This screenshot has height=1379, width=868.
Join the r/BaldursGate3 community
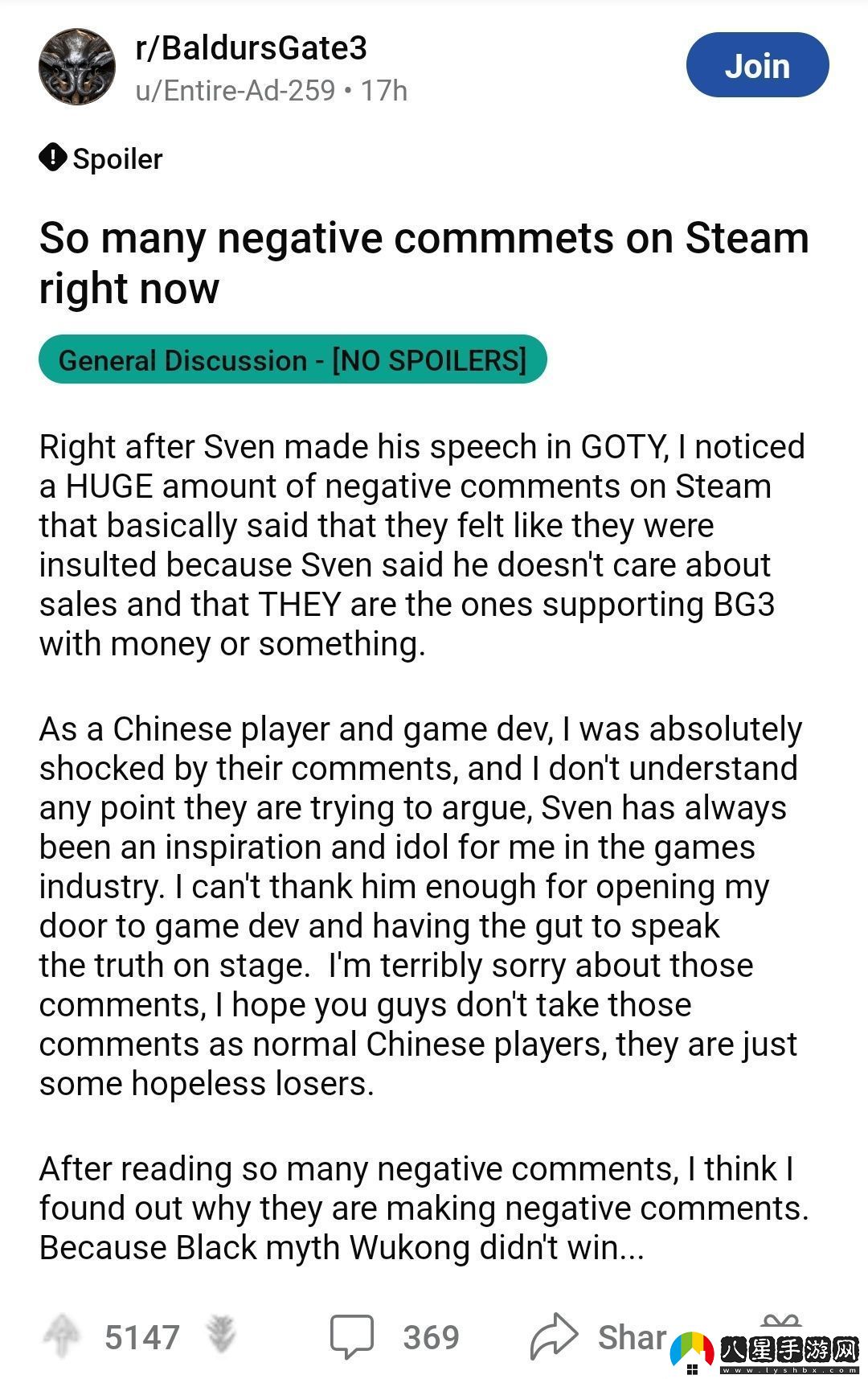click(757, 66)
